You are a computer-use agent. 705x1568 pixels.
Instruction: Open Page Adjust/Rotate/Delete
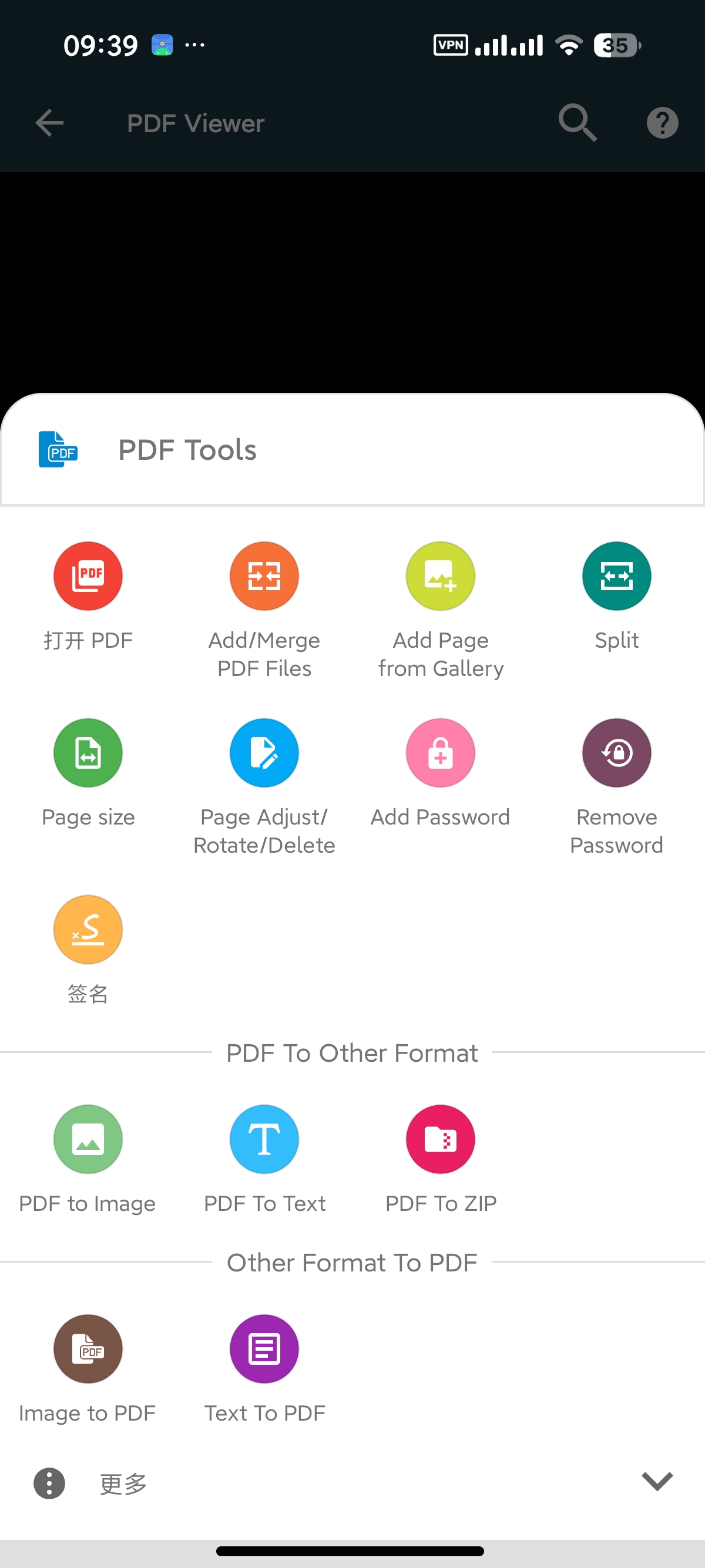[x=264, y=753]
